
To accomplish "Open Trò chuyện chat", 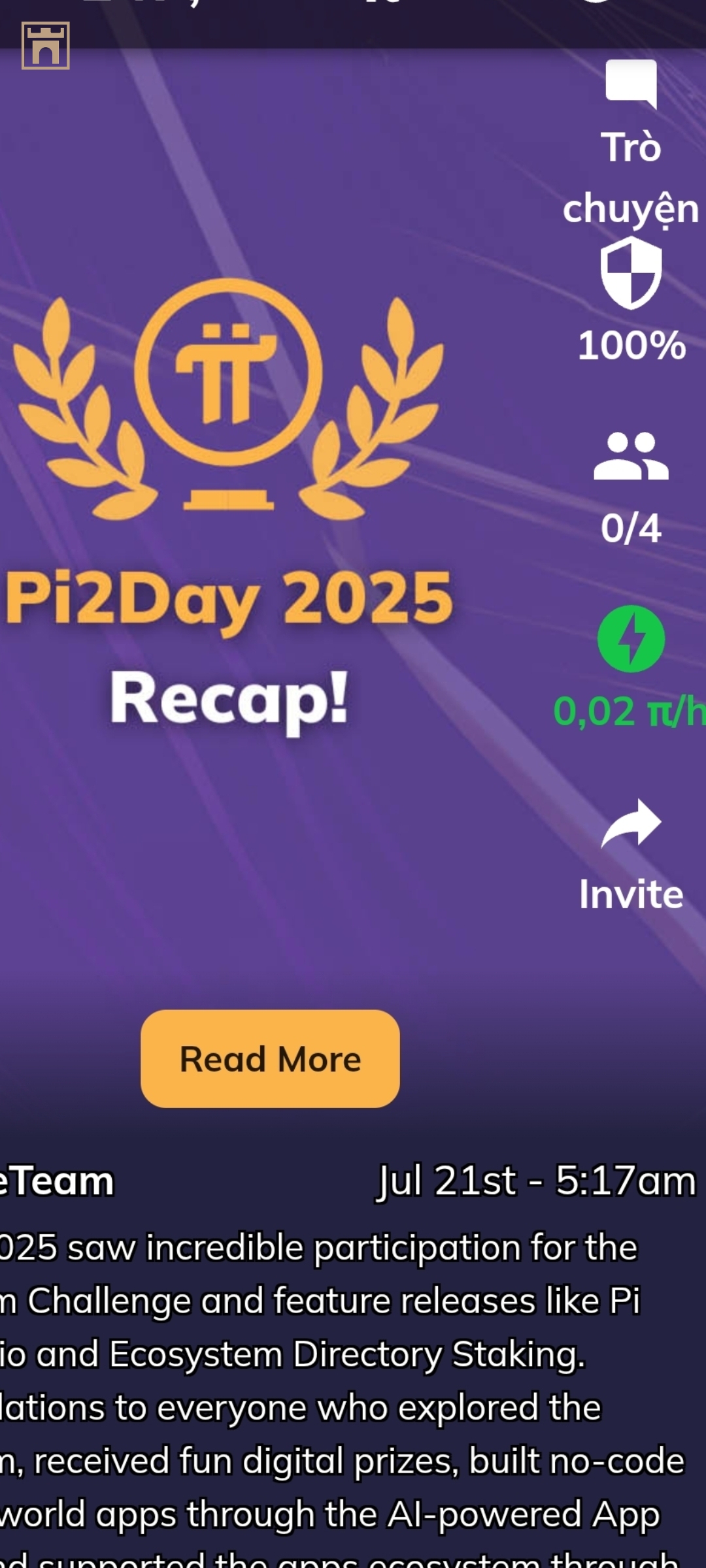I will click(x=631, y=85).
